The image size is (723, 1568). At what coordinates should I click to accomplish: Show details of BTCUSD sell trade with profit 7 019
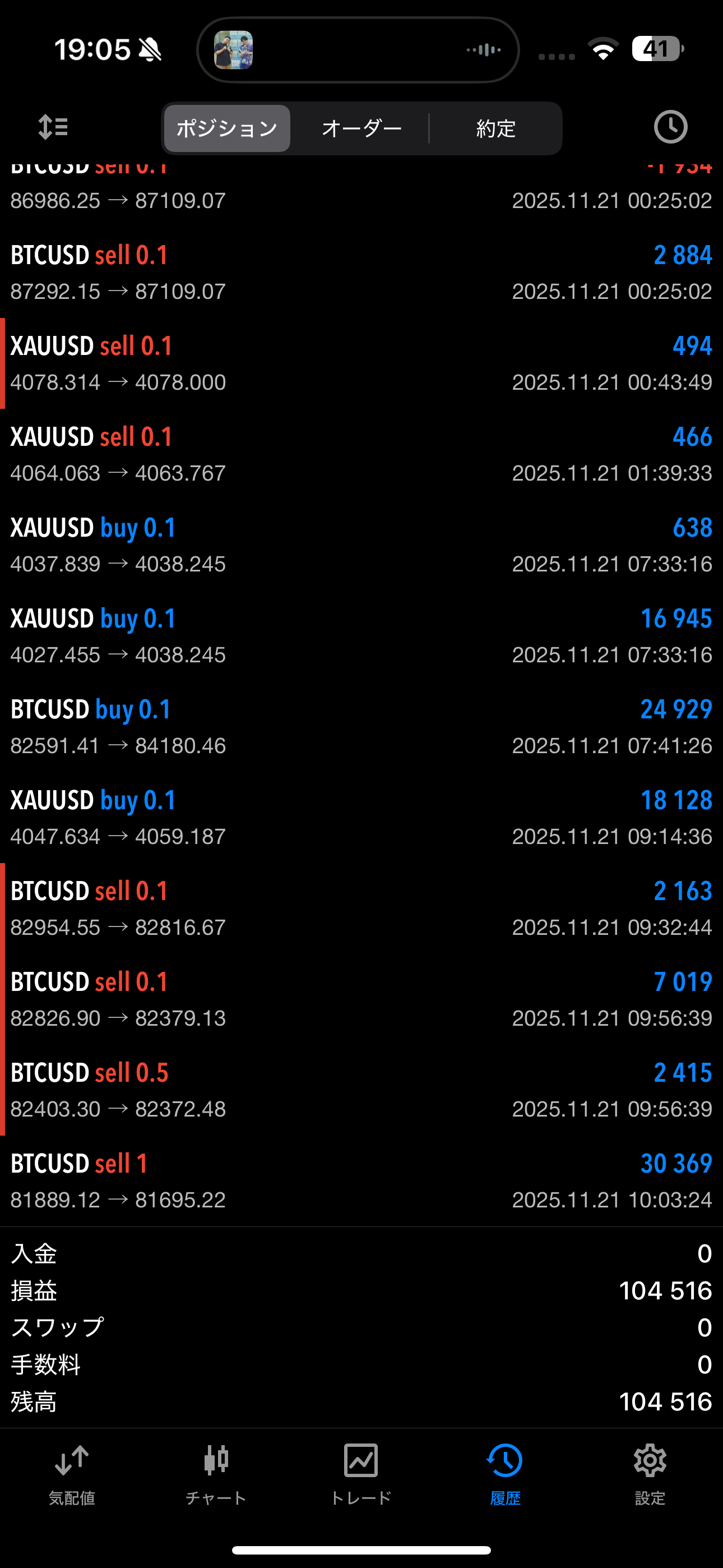click(x=361, y=999)
